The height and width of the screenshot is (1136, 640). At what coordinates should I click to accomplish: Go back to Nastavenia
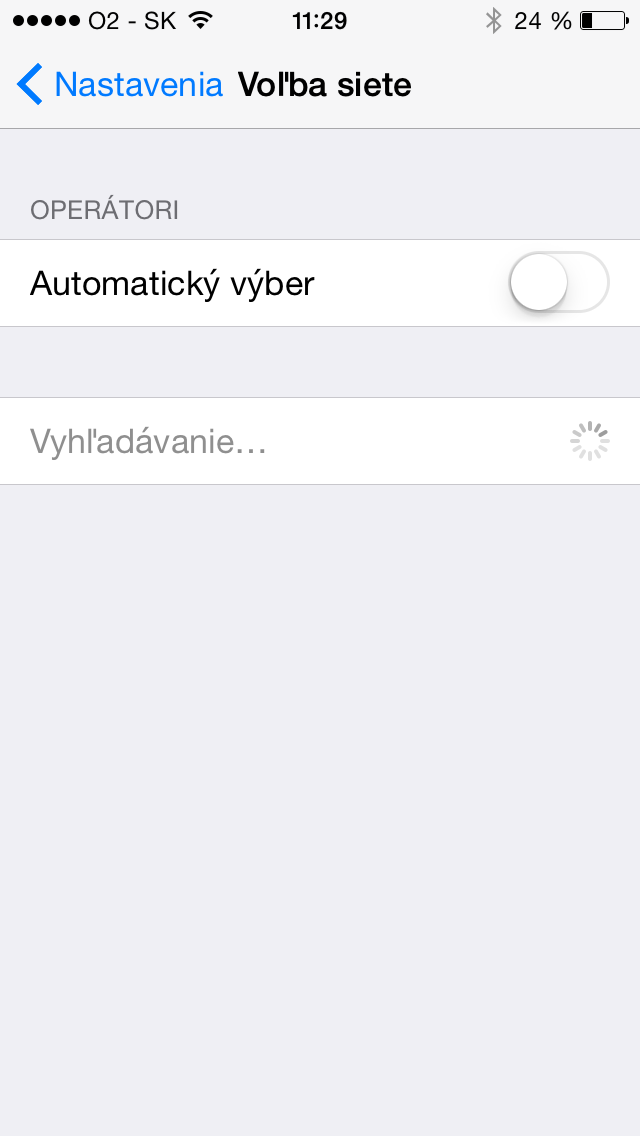pos(120,85)
